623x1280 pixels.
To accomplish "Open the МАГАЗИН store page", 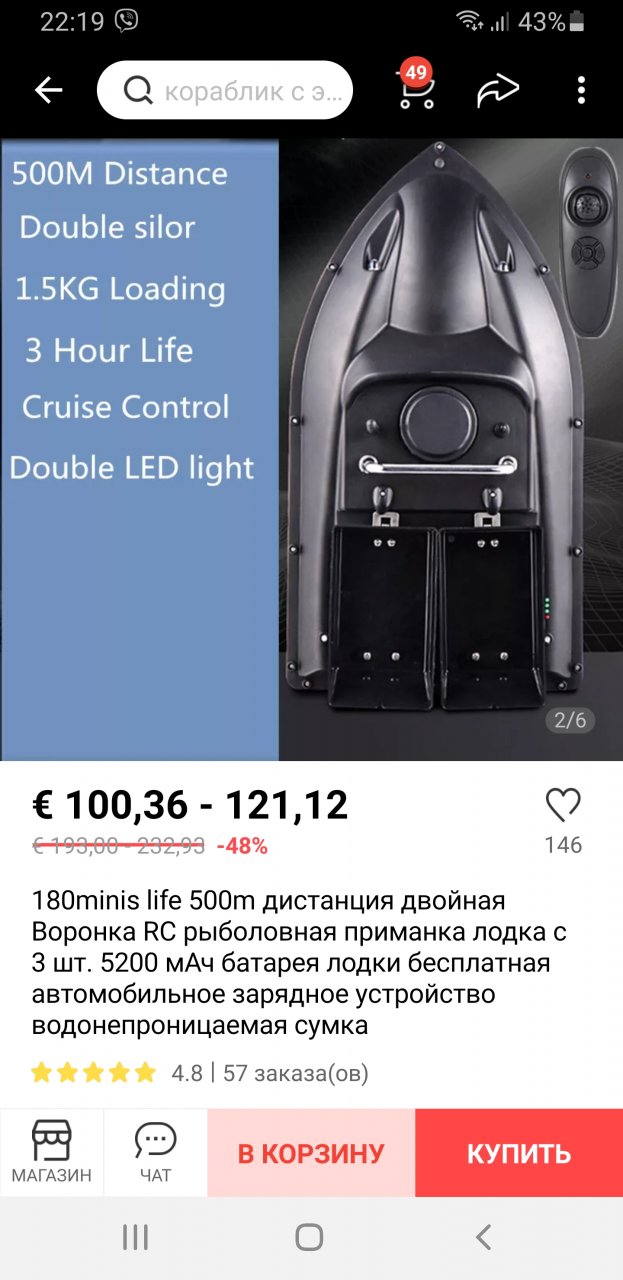I will (x=52, y=1152).
